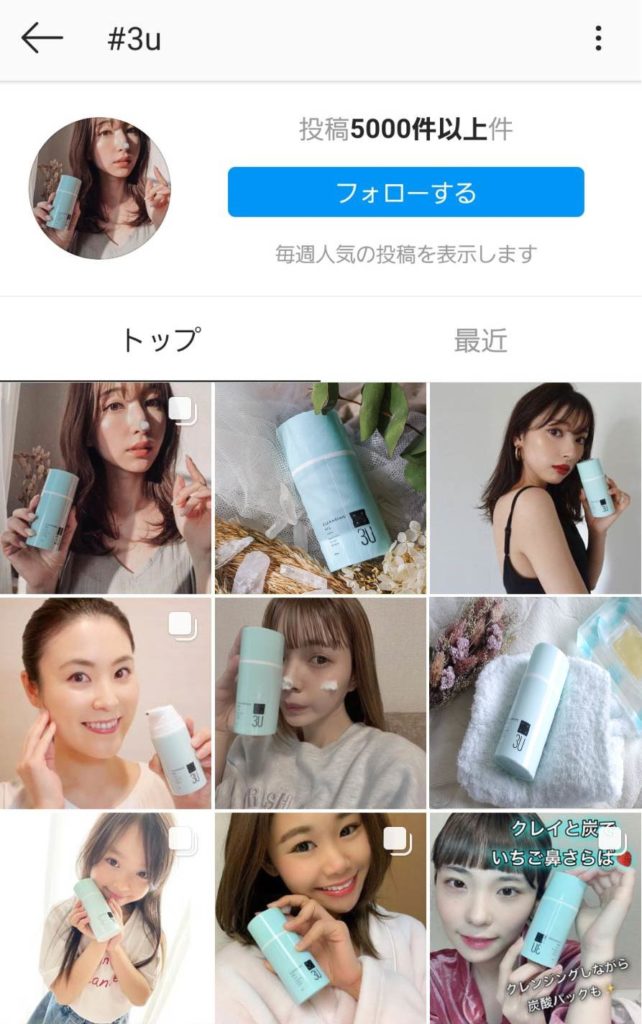Open the post of smiling woman with pump bottle
This screenshot has height=1024, width=642.
105,703
